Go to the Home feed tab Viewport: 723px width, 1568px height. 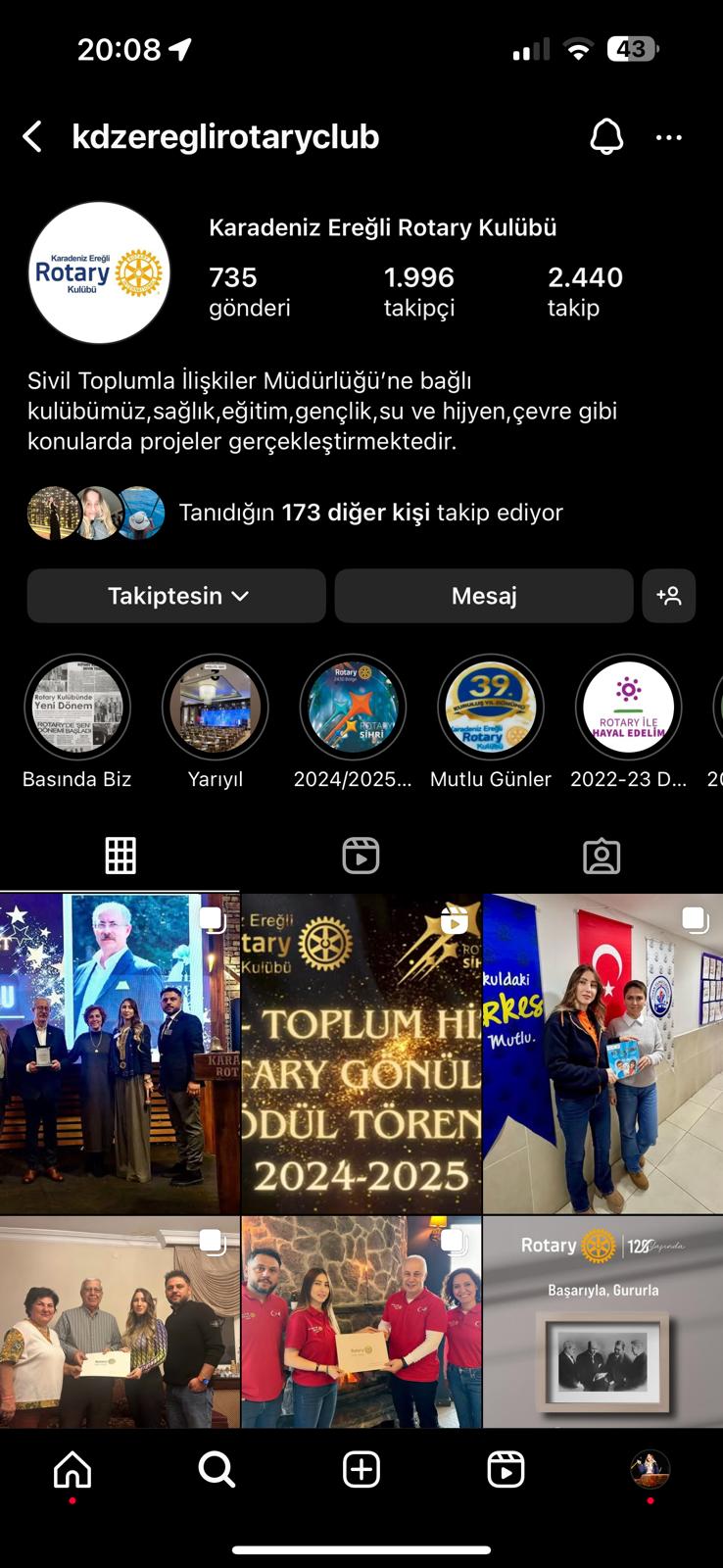click(72, 1469)
